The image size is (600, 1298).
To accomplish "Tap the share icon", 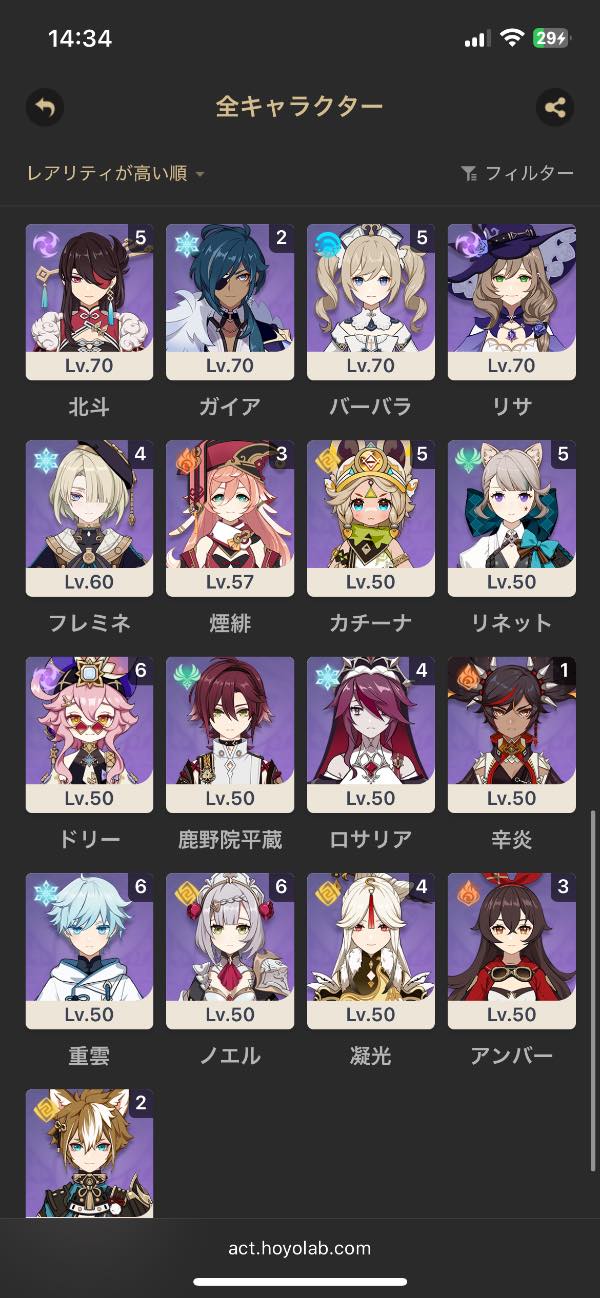I will tap(555, 107).
